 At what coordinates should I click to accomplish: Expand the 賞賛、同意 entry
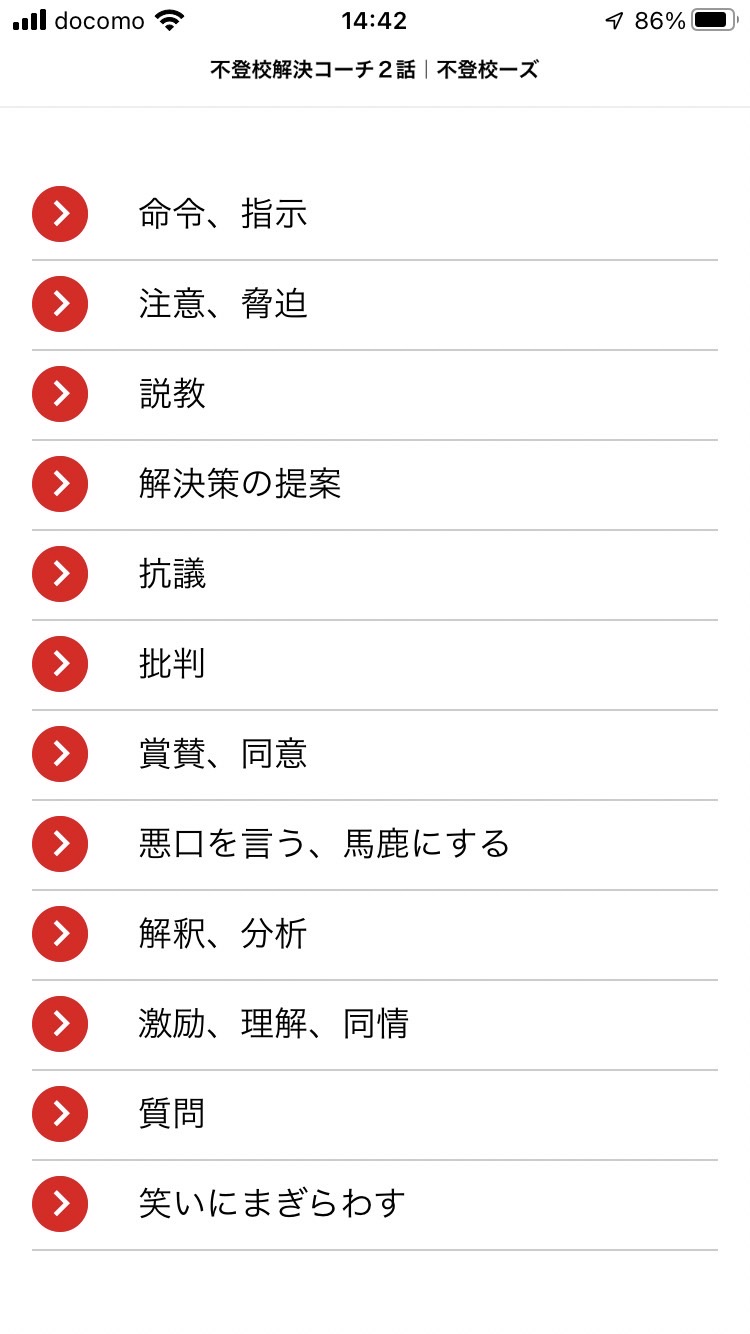(375, 755)
